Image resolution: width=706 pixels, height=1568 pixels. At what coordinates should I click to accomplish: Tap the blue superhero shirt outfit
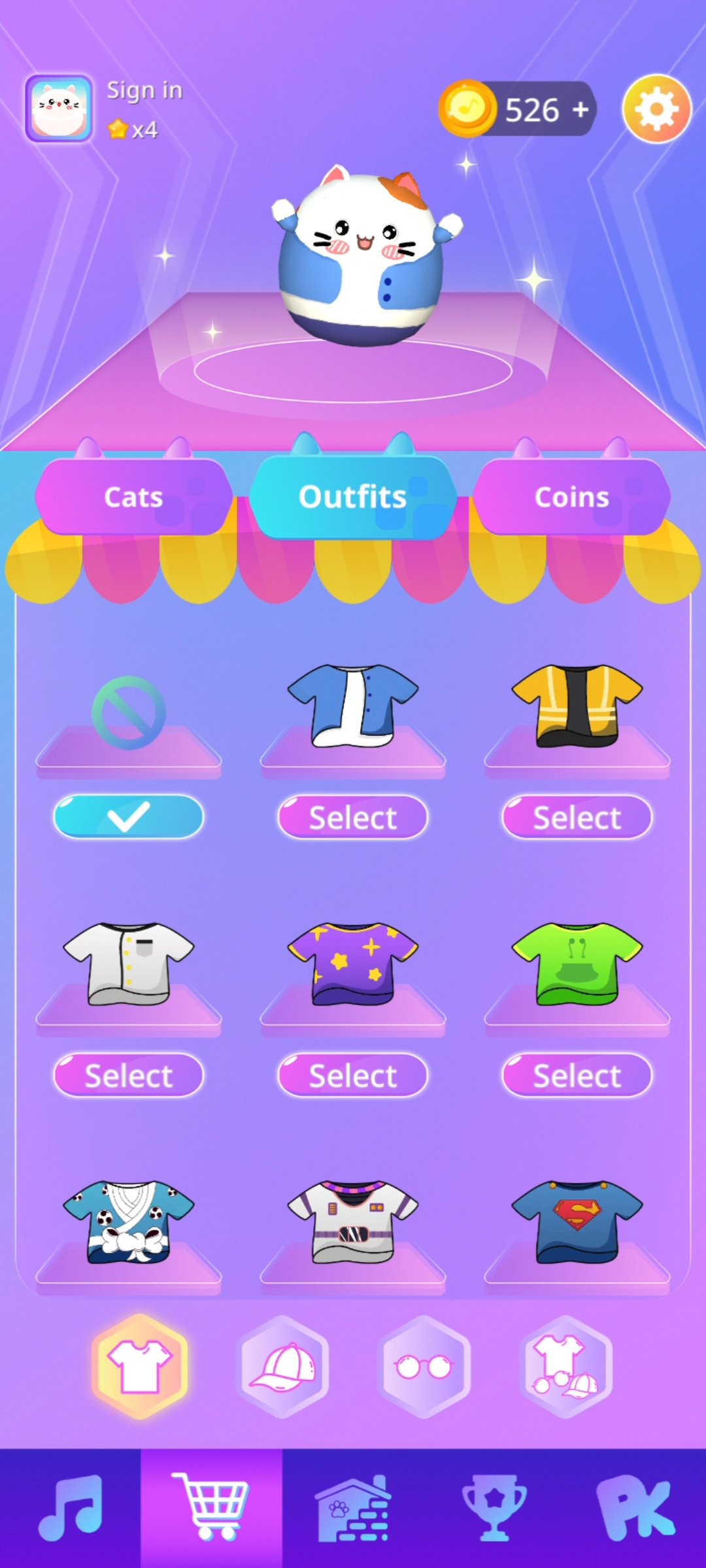pyautogui.click(x=577, y=1222)
